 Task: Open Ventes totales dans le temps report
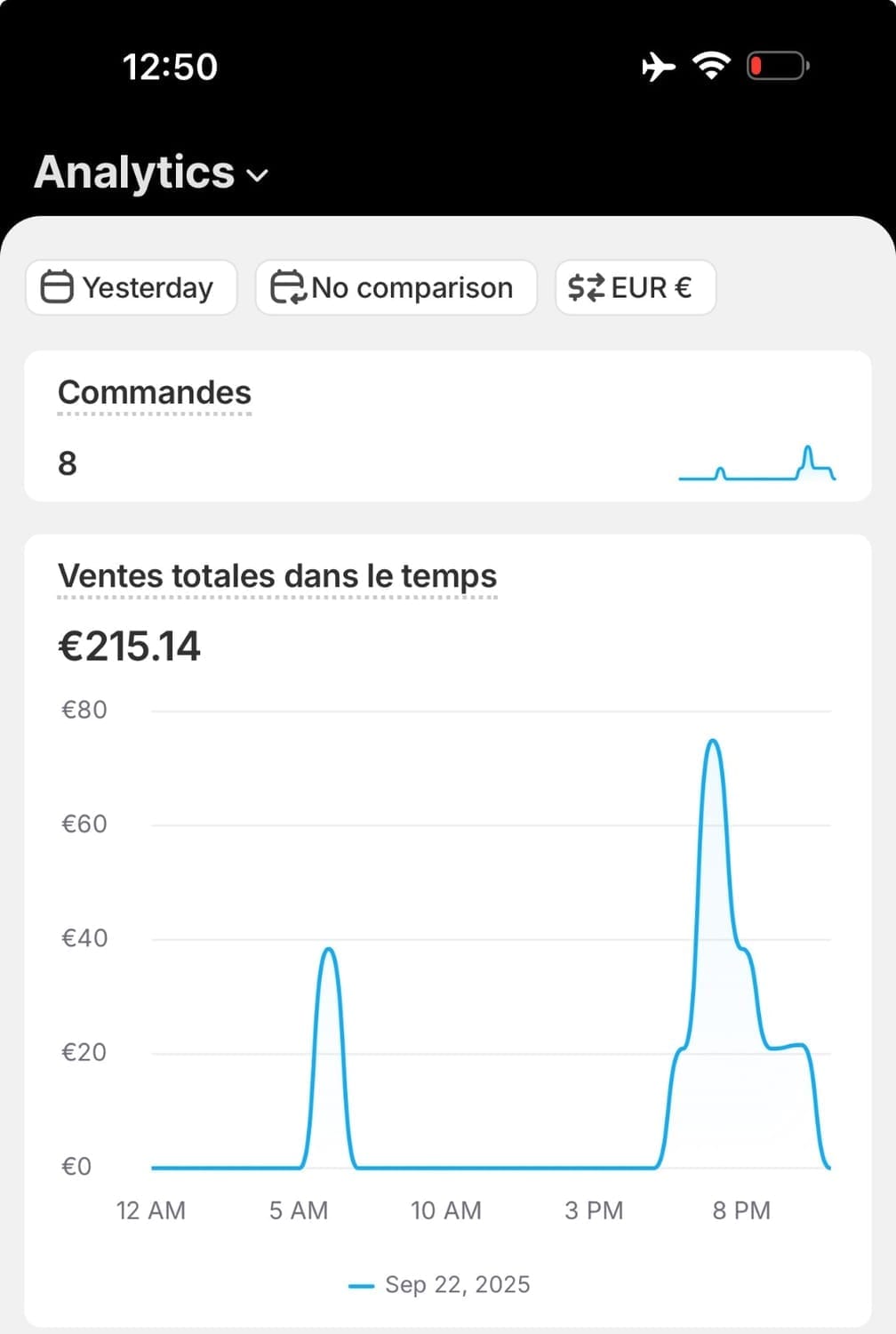[x=277, y=576]
